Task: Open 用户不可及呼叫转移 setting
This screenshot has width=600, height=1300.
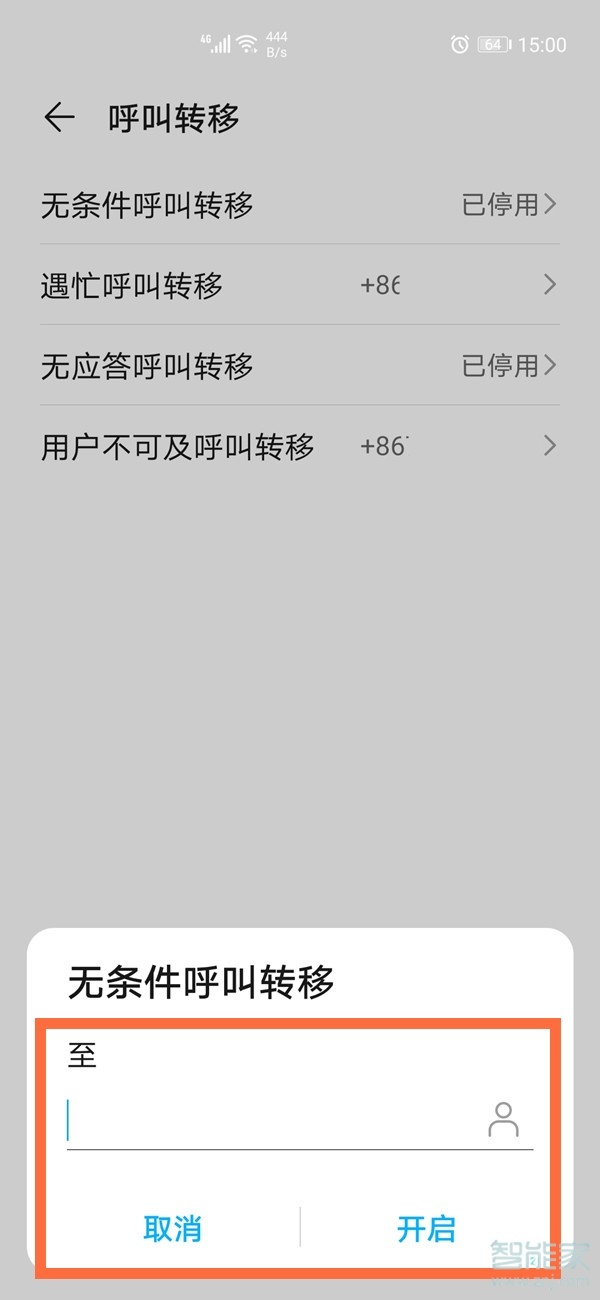Action: tap(298, 446)
